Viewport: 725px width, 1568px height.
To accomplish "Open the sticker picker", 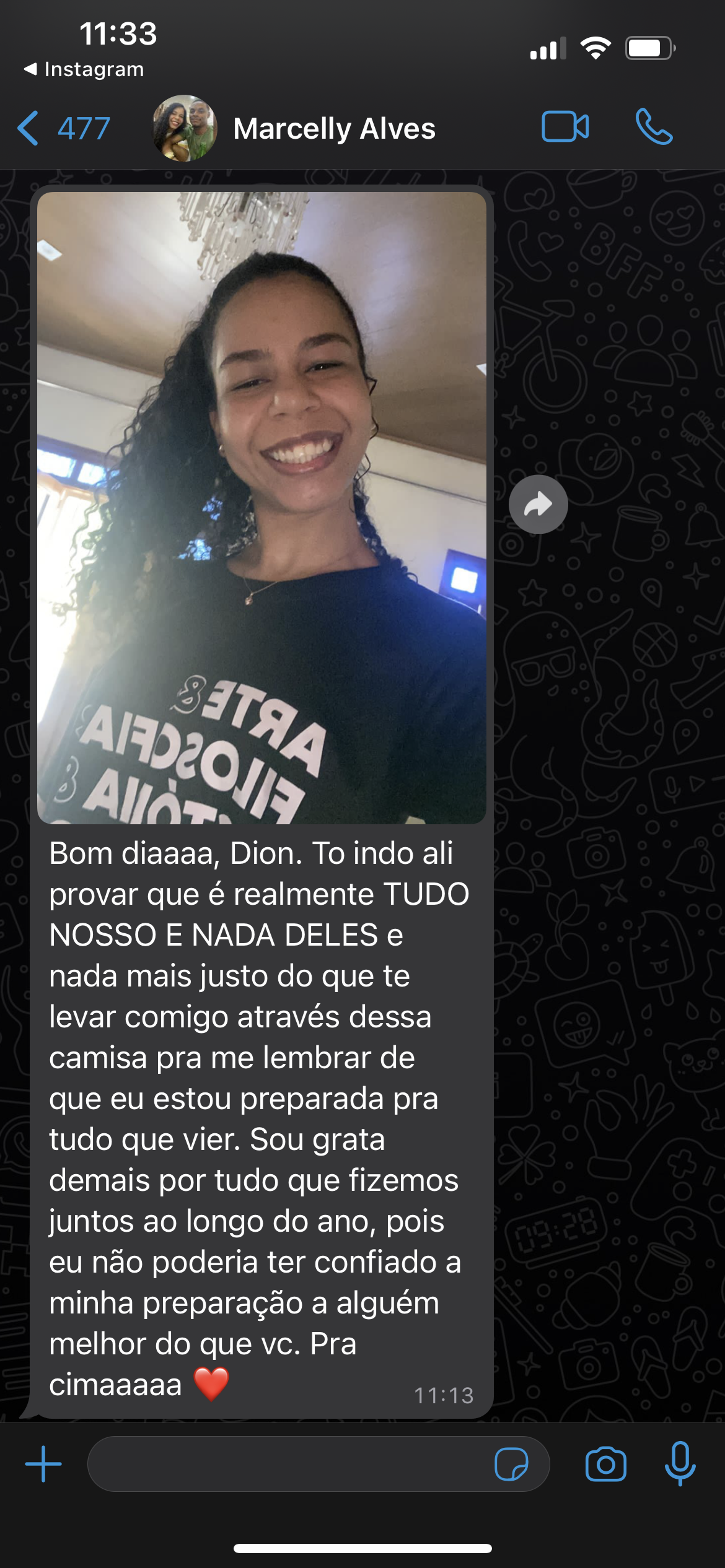I will (511, 1464).
